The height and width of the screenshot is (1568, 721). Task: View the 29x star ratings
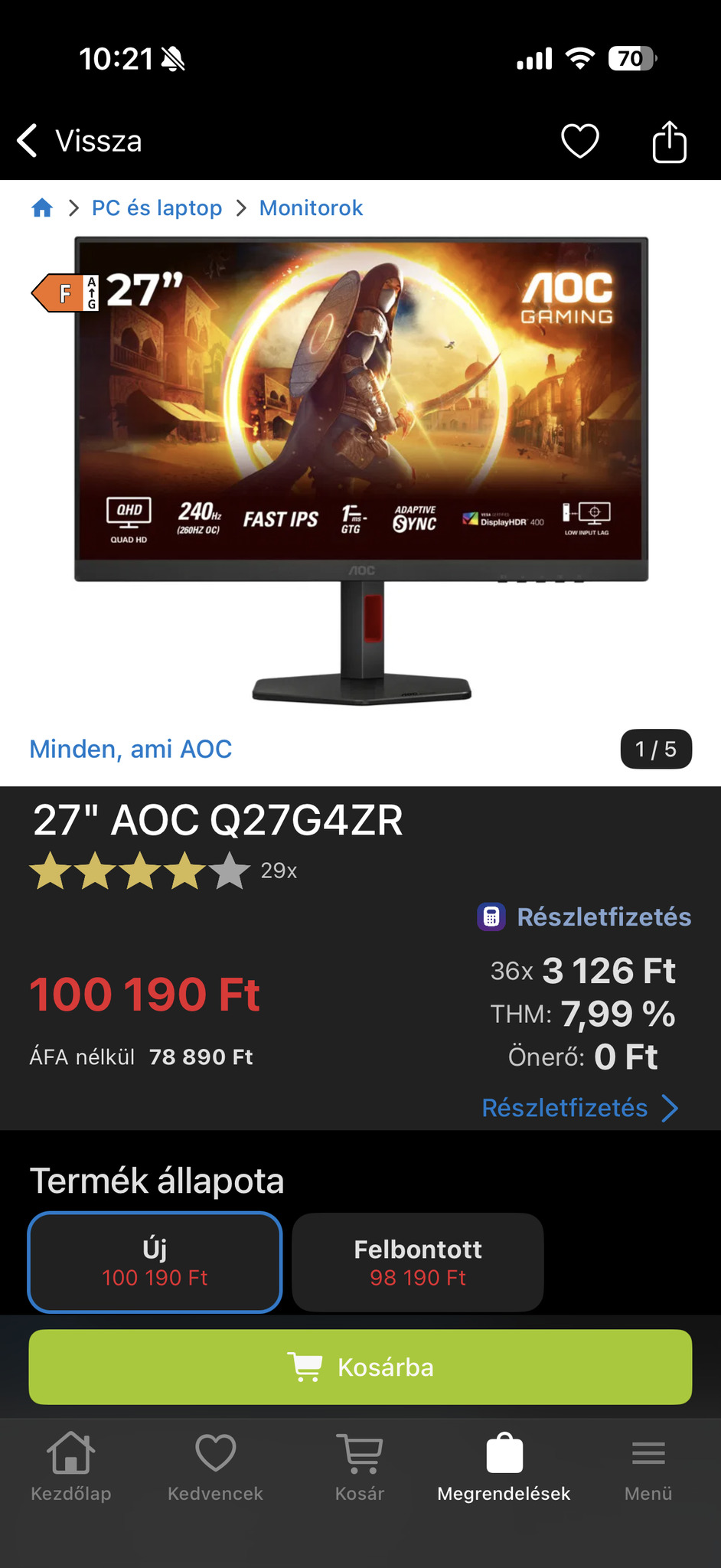point(163,871)
